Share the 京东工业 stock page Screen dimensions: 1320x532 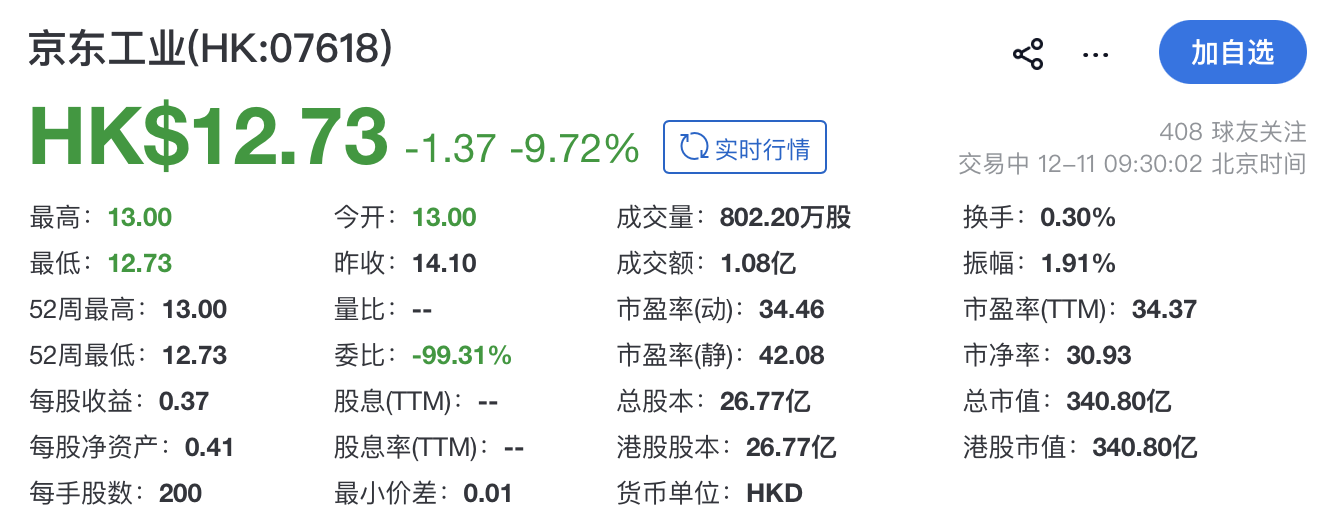[1028, 54]
